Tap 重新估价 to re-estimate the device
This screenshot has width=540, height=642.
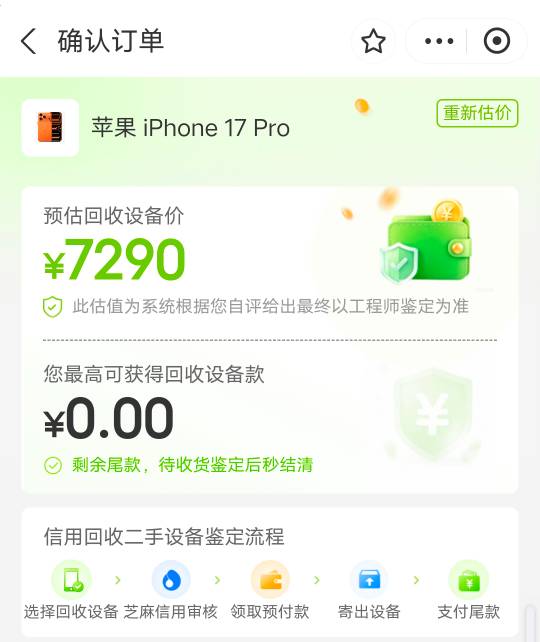[x=477, y=113]
